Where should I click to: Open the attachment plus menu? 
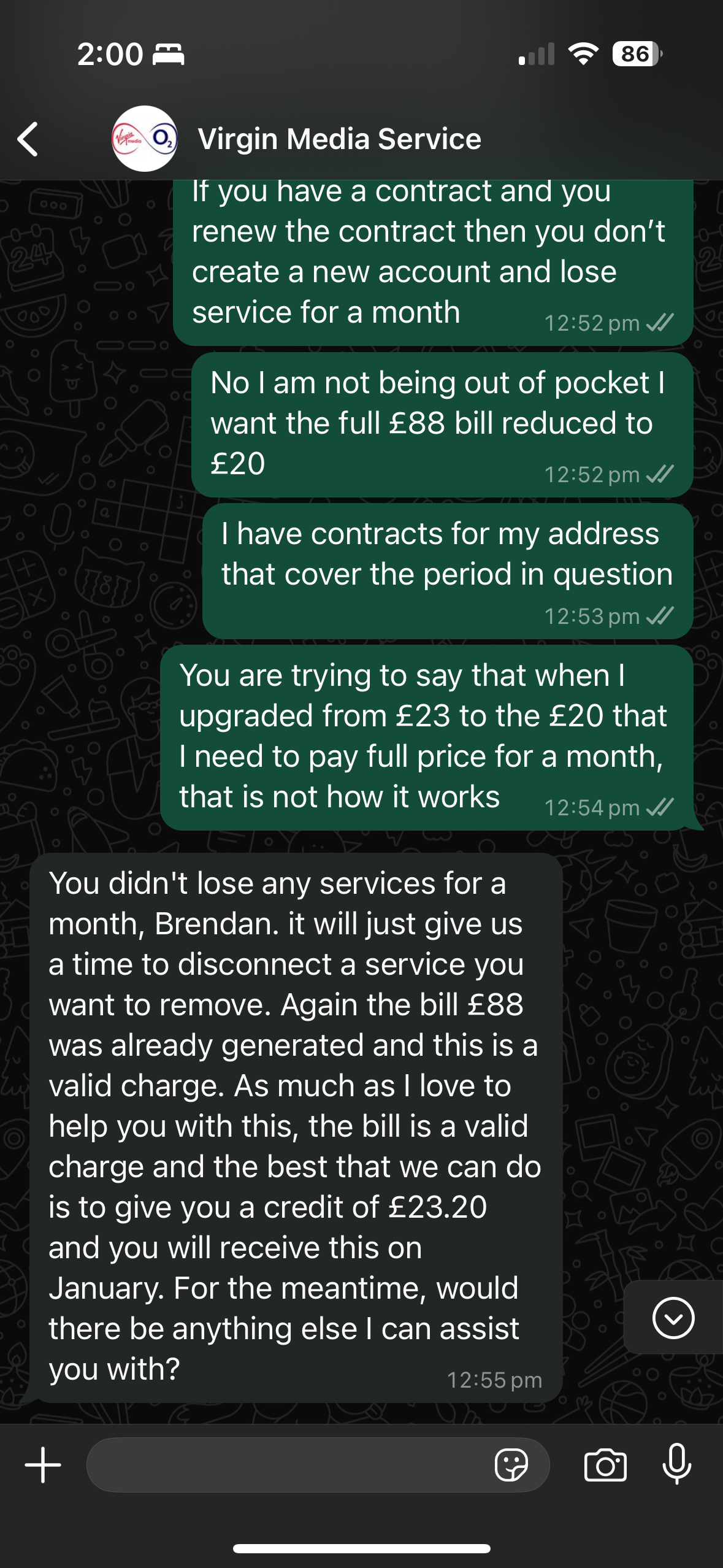click(x=43, y=1465)
